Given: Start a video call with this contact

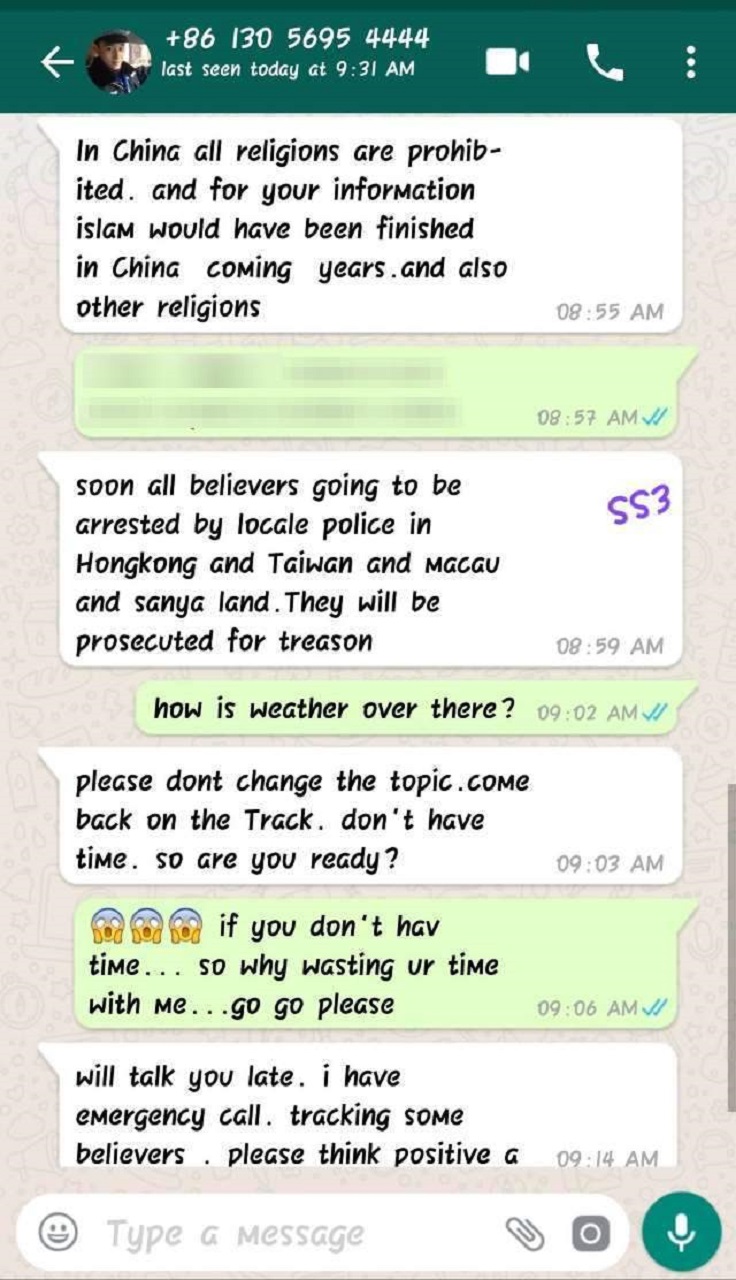Looking at the screenshot, I should tap(507, 63).
